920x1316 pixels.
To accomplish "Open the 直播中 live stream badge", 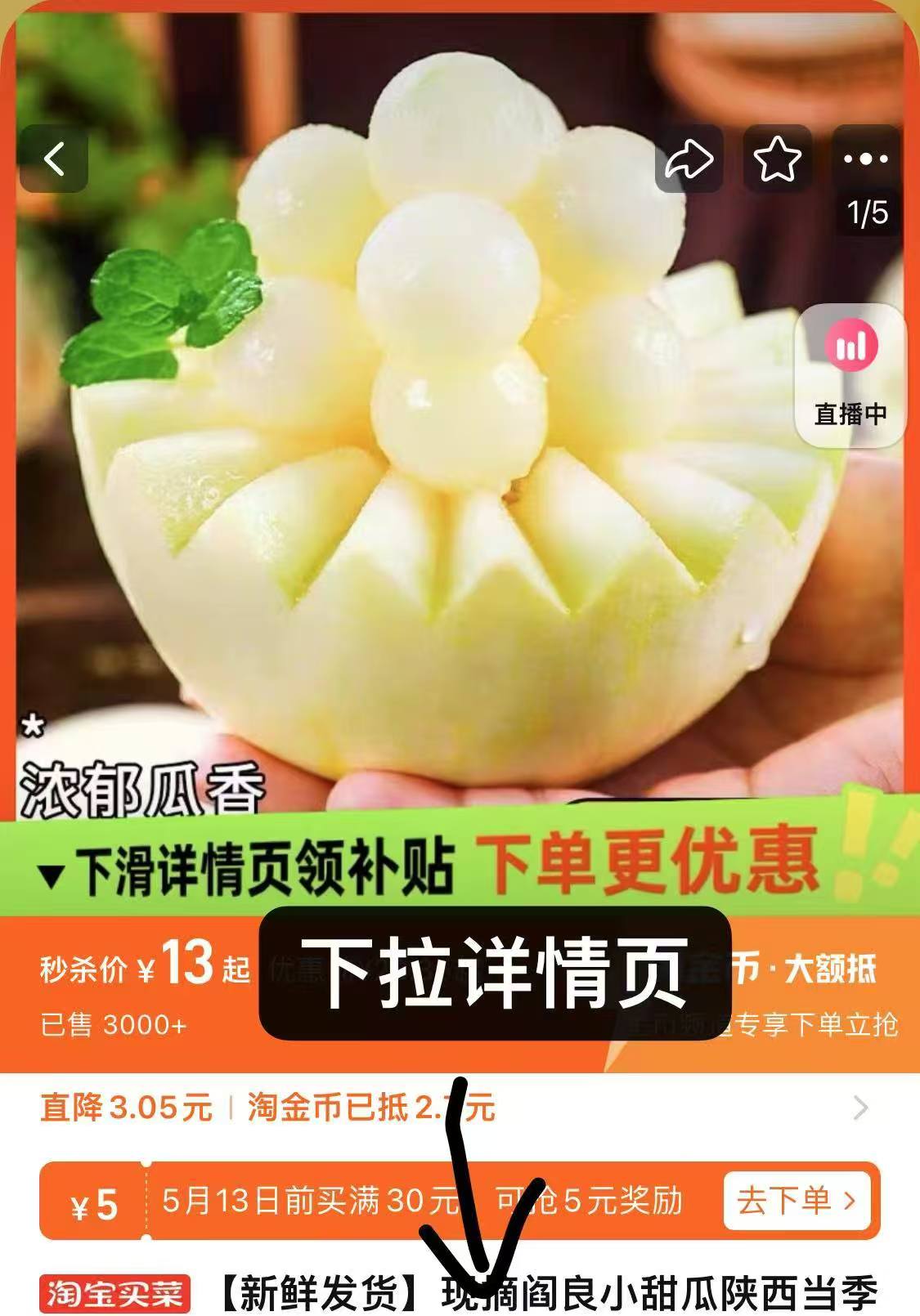I will pos(850,375).
